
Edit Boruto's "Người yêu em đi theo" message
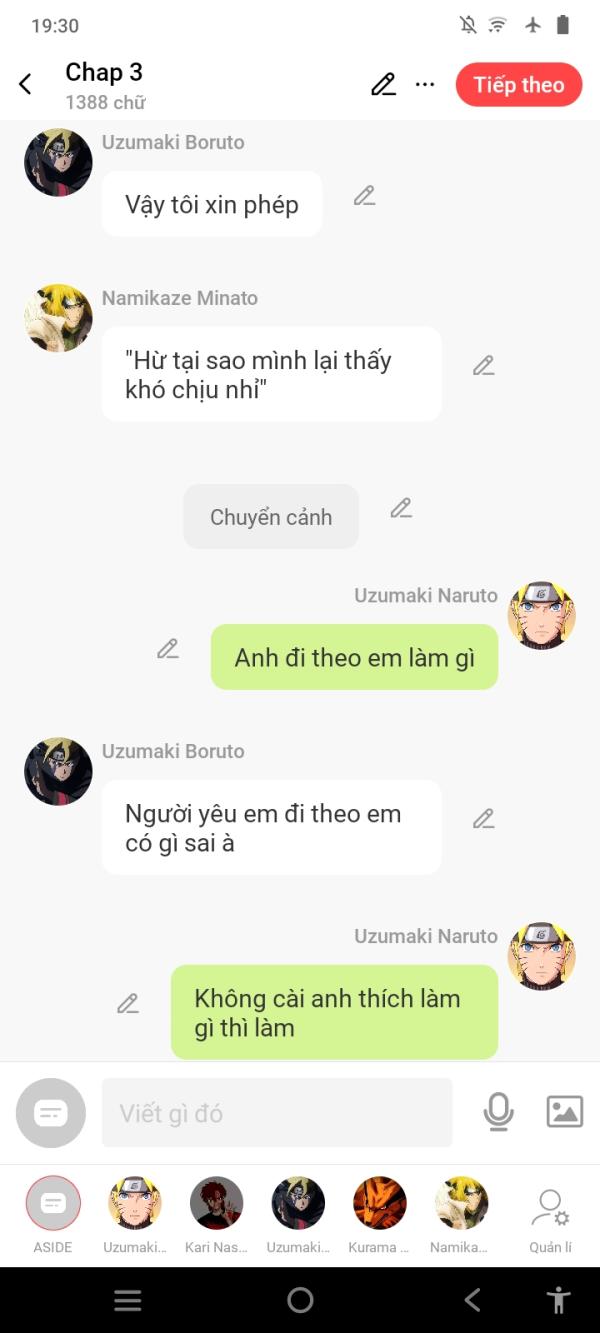point(483,819)
